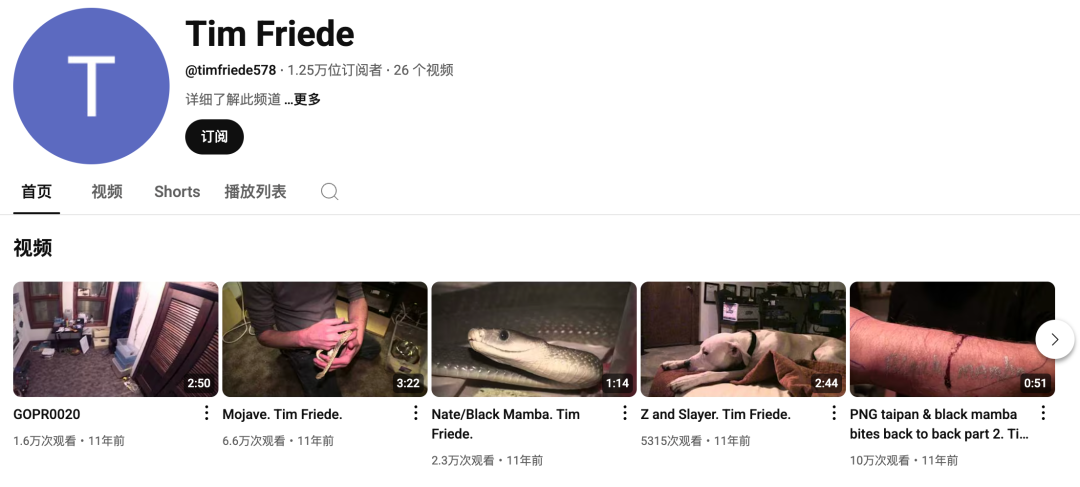
Task: Play the Mojave. Tim Friede. video
Action: [x=324, y=339]
